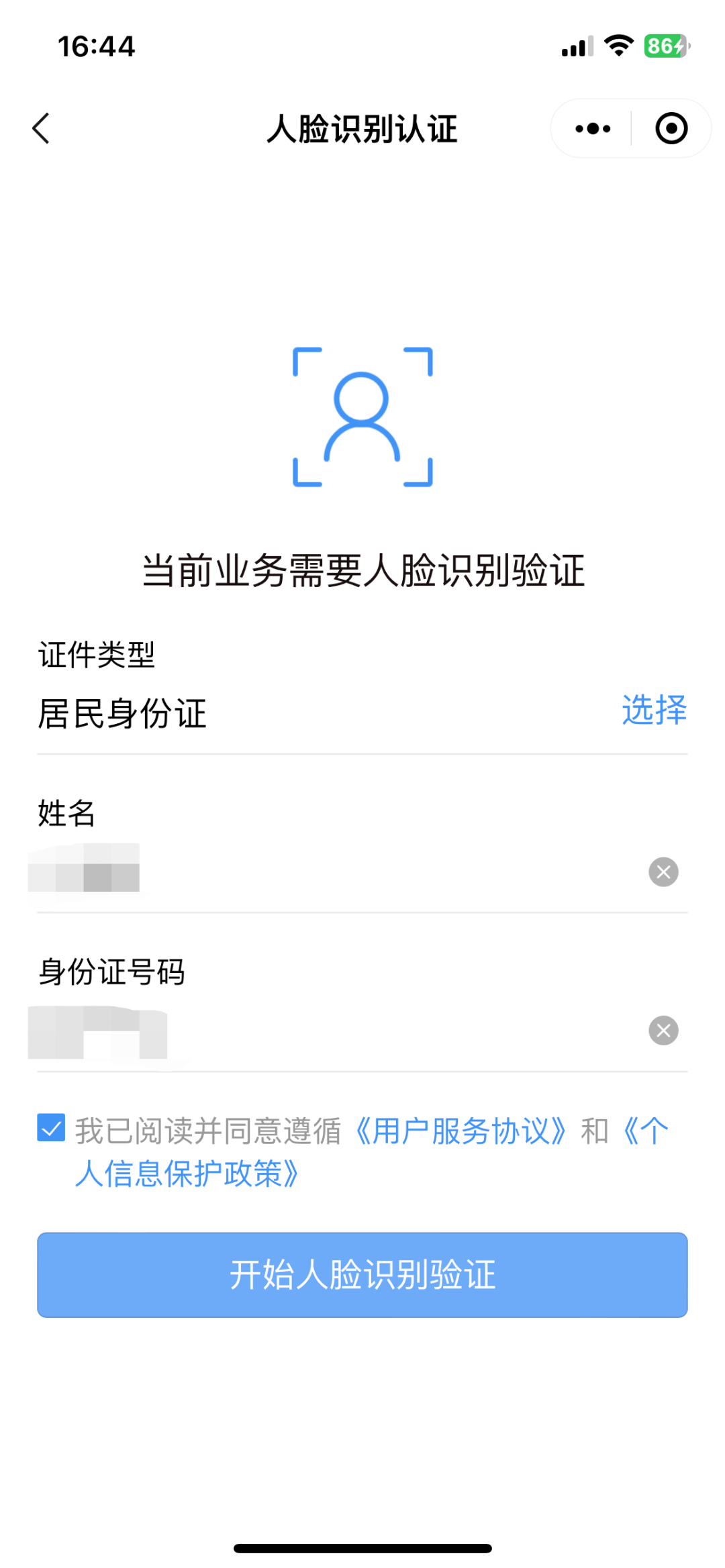This screenshot has width=725, height=1568.
Task: Open the 《用户服务协议》 link
Action: (x=461, y=1131)
